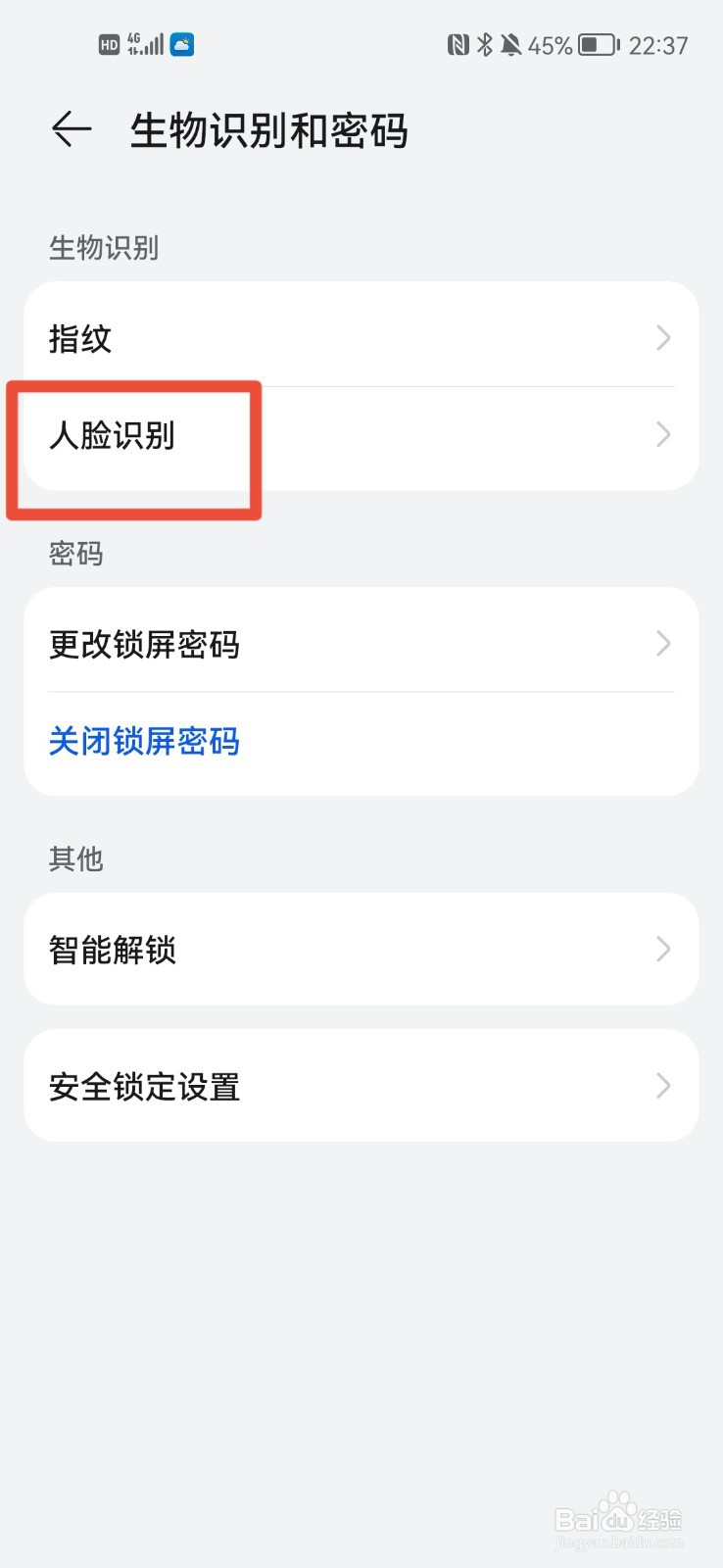Expand the 人脸识别 row chevron
This screenshot has width=723, height=1568.
663,434
